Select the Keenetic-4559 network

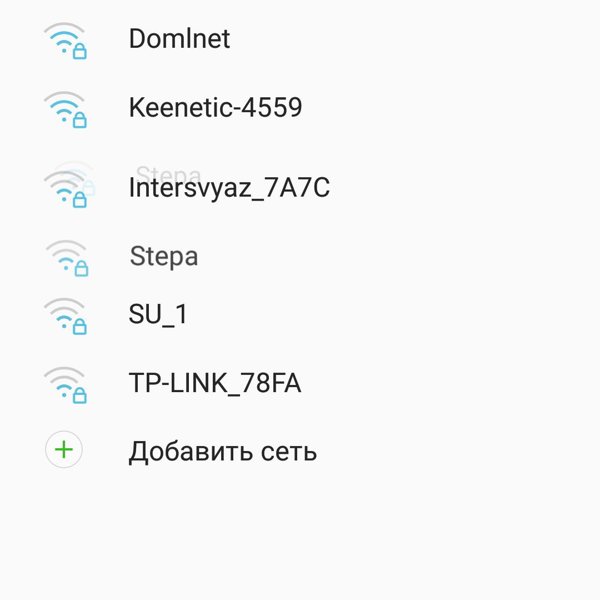pyautogui.click(x=215, y=108)
